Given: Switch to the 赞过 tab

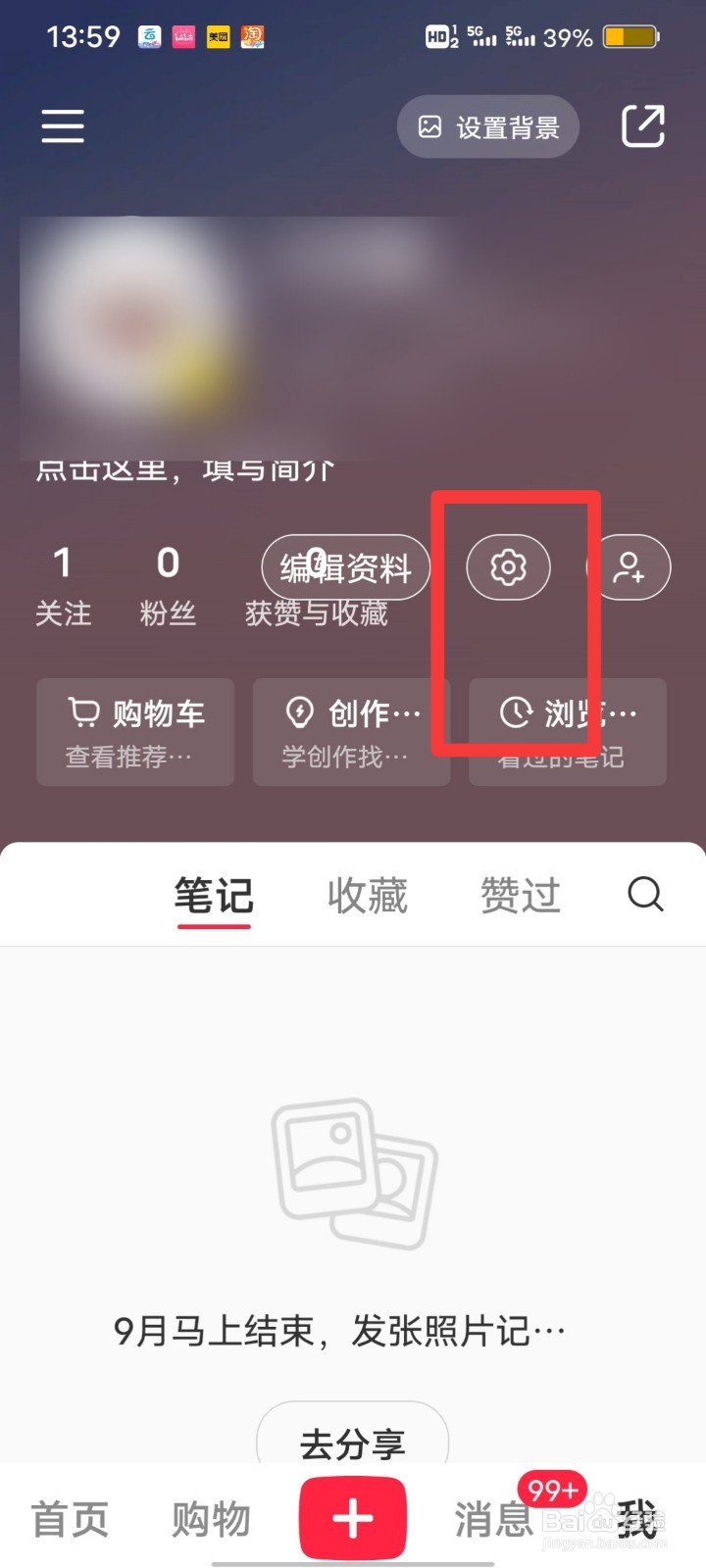Looking at the screenshot, I should 520,894.
